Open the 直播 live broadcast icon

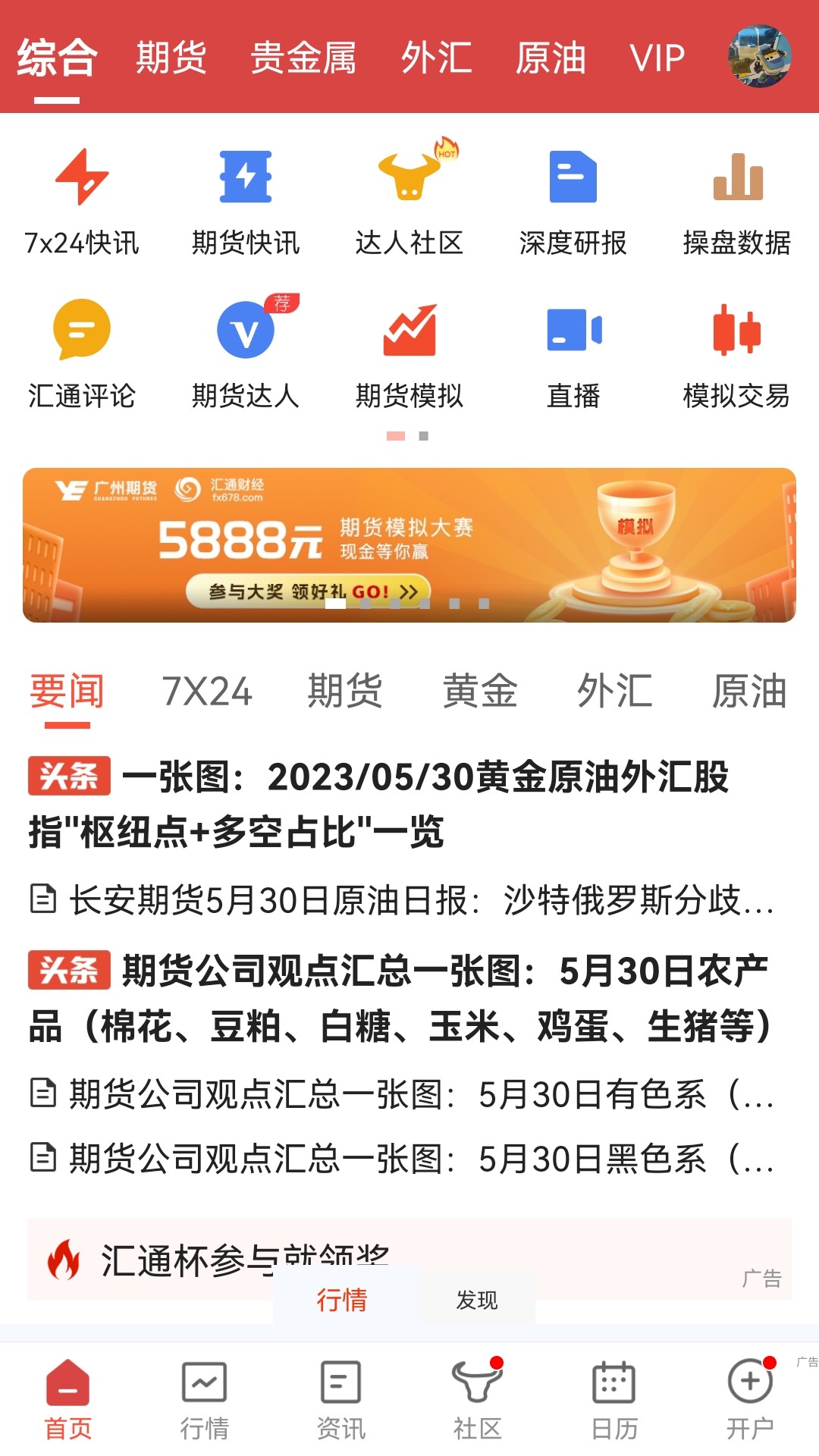[574, 331]
